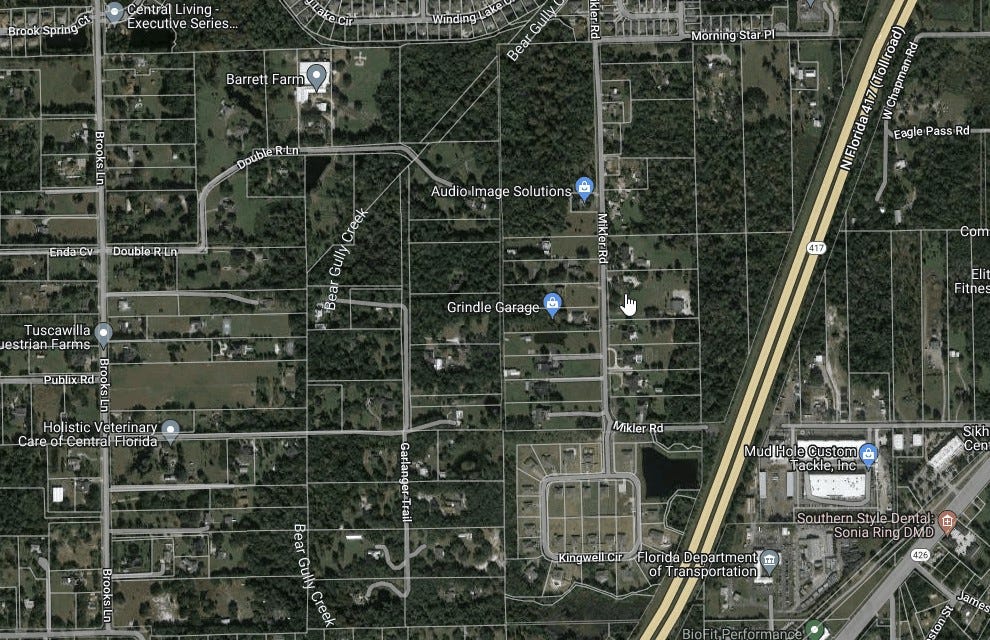Open the Tuscawilla Equestrian Farms pin
This screenshot has width=990, height=640.
tap(103, 332)
